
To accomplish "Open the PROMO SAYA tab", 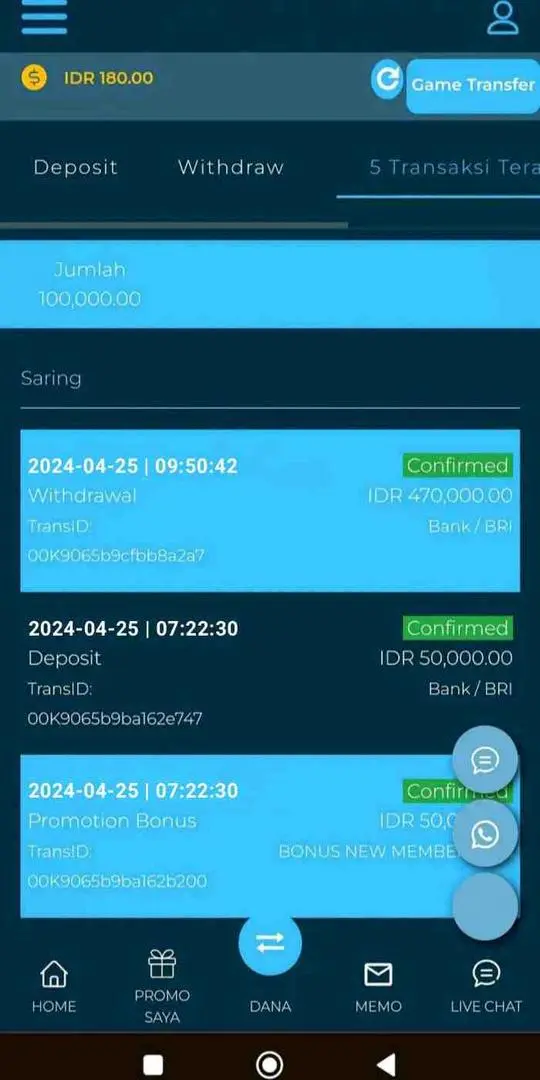I will pos(162,986).
